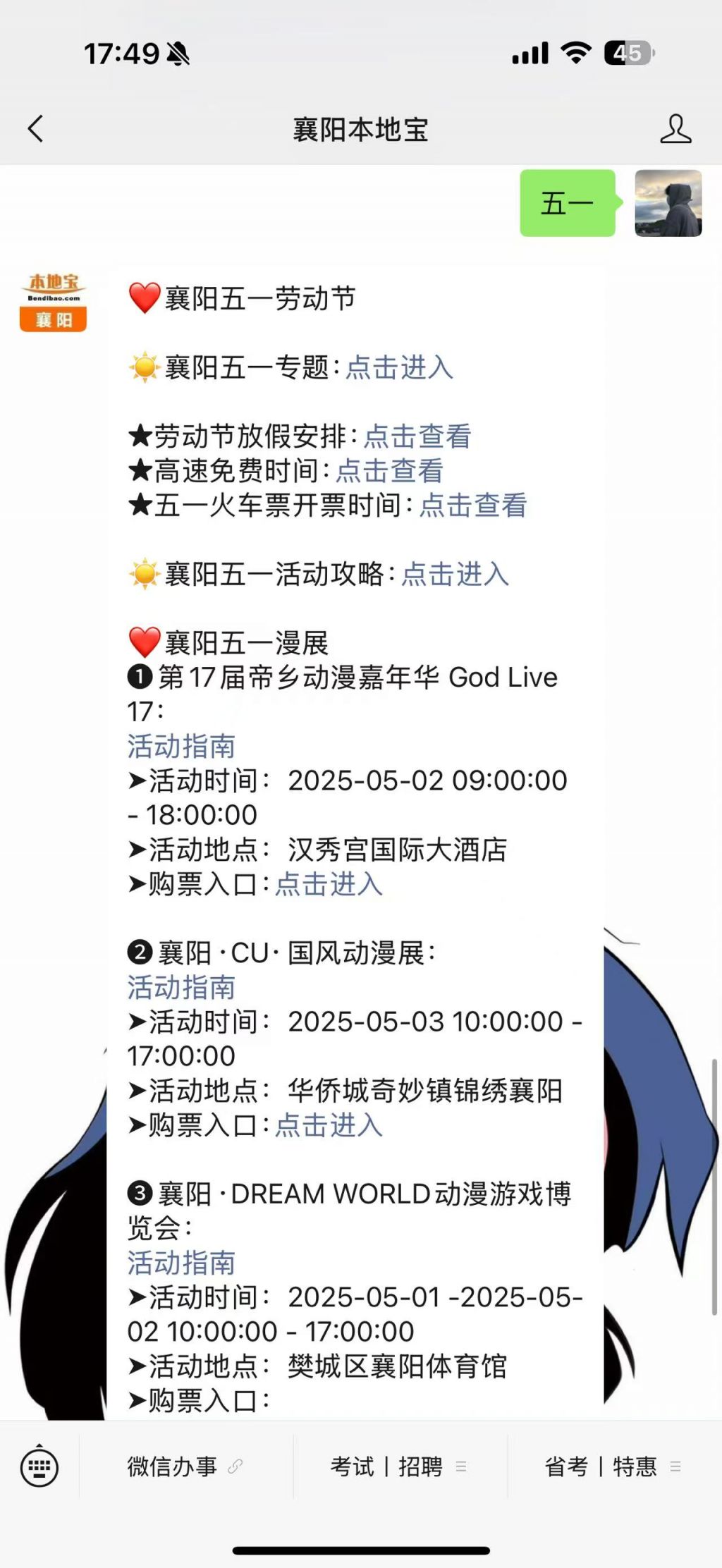Switch to keyboard input mode
722x1568 pixels.
click(39, 1467)
